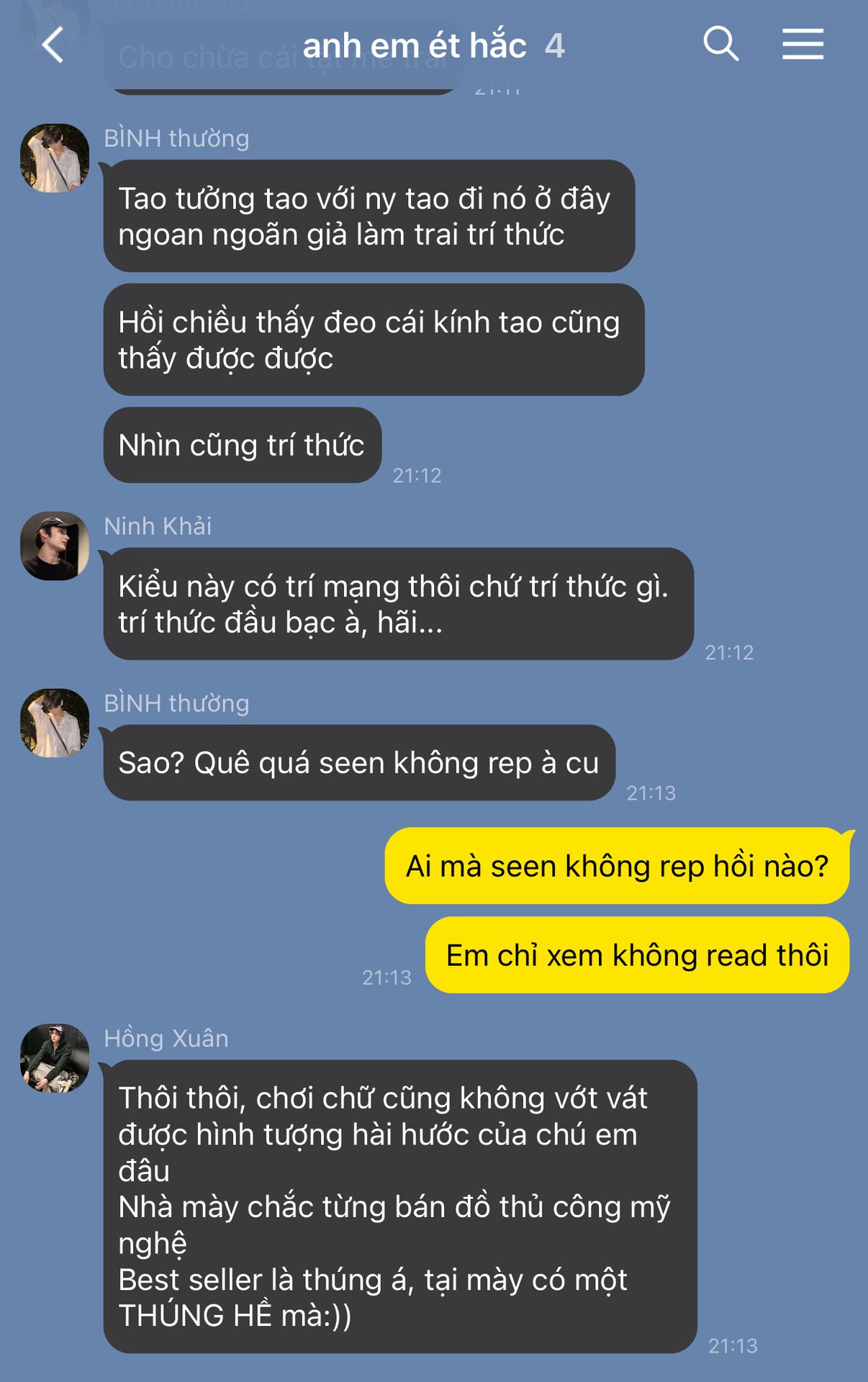Open the chat room hamburger menu

803,44
